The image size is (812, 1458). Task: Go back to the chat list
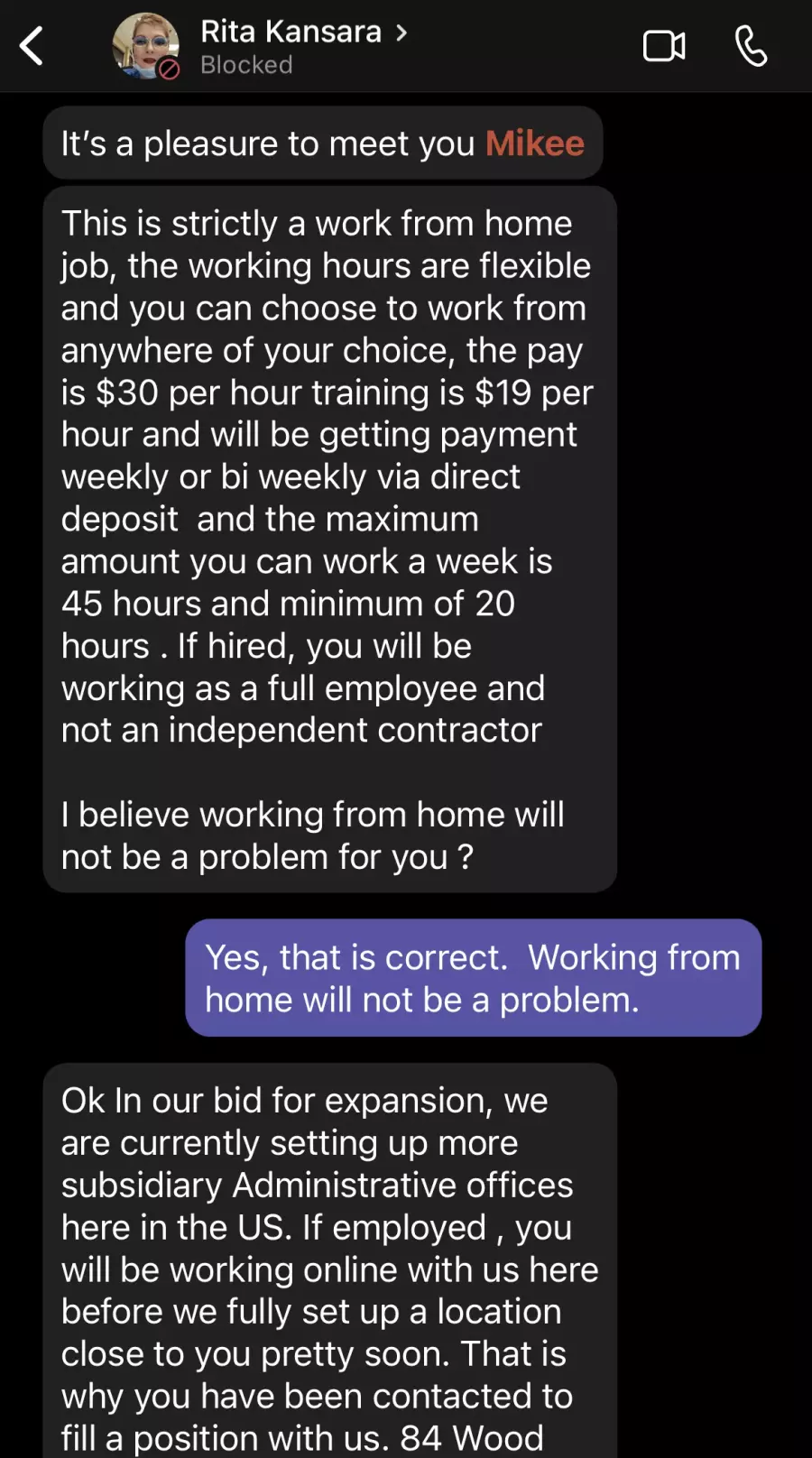coord(32,46)
